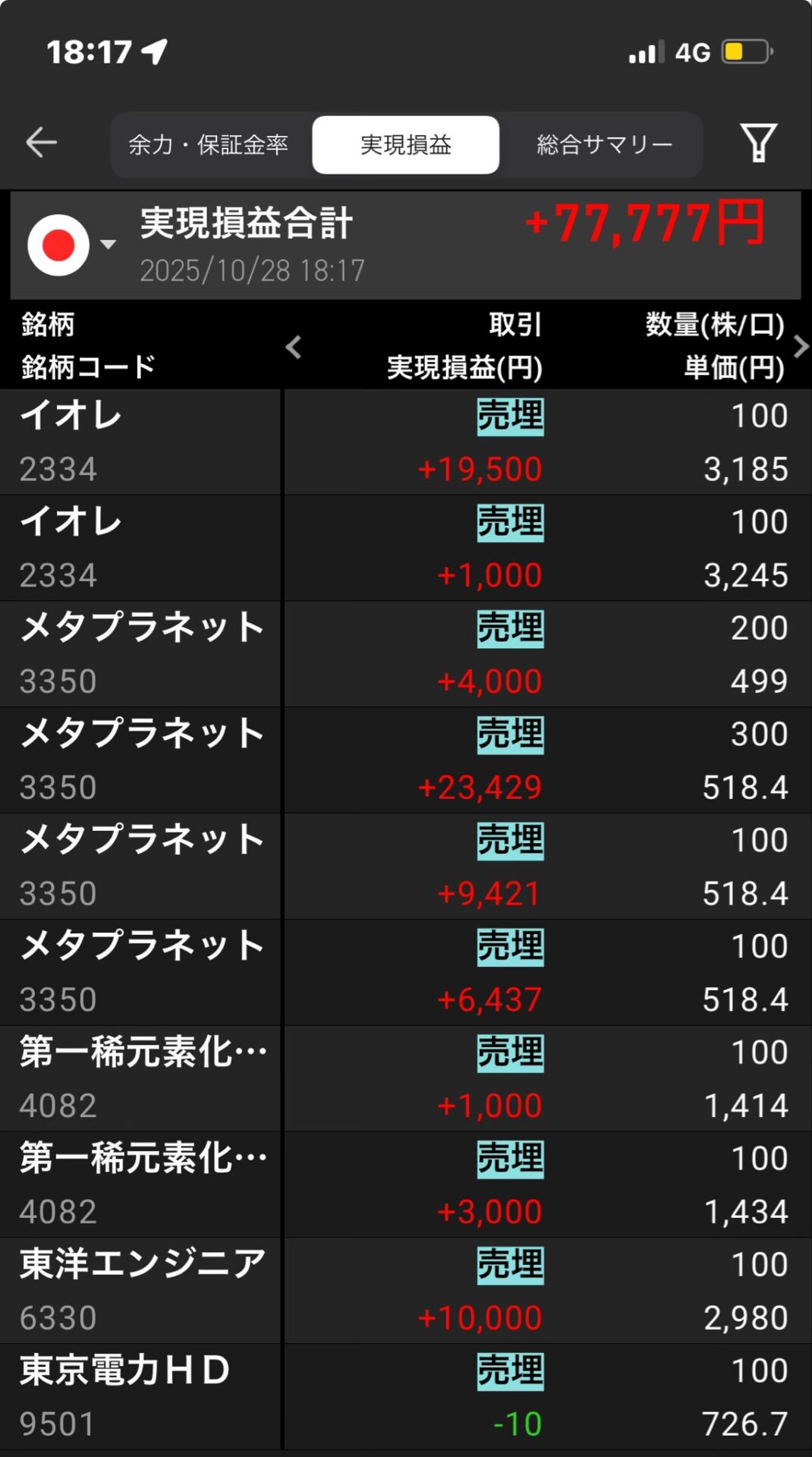Open the filter funnel icon
Screen dimensions: 812x1457
pos(758,143)
